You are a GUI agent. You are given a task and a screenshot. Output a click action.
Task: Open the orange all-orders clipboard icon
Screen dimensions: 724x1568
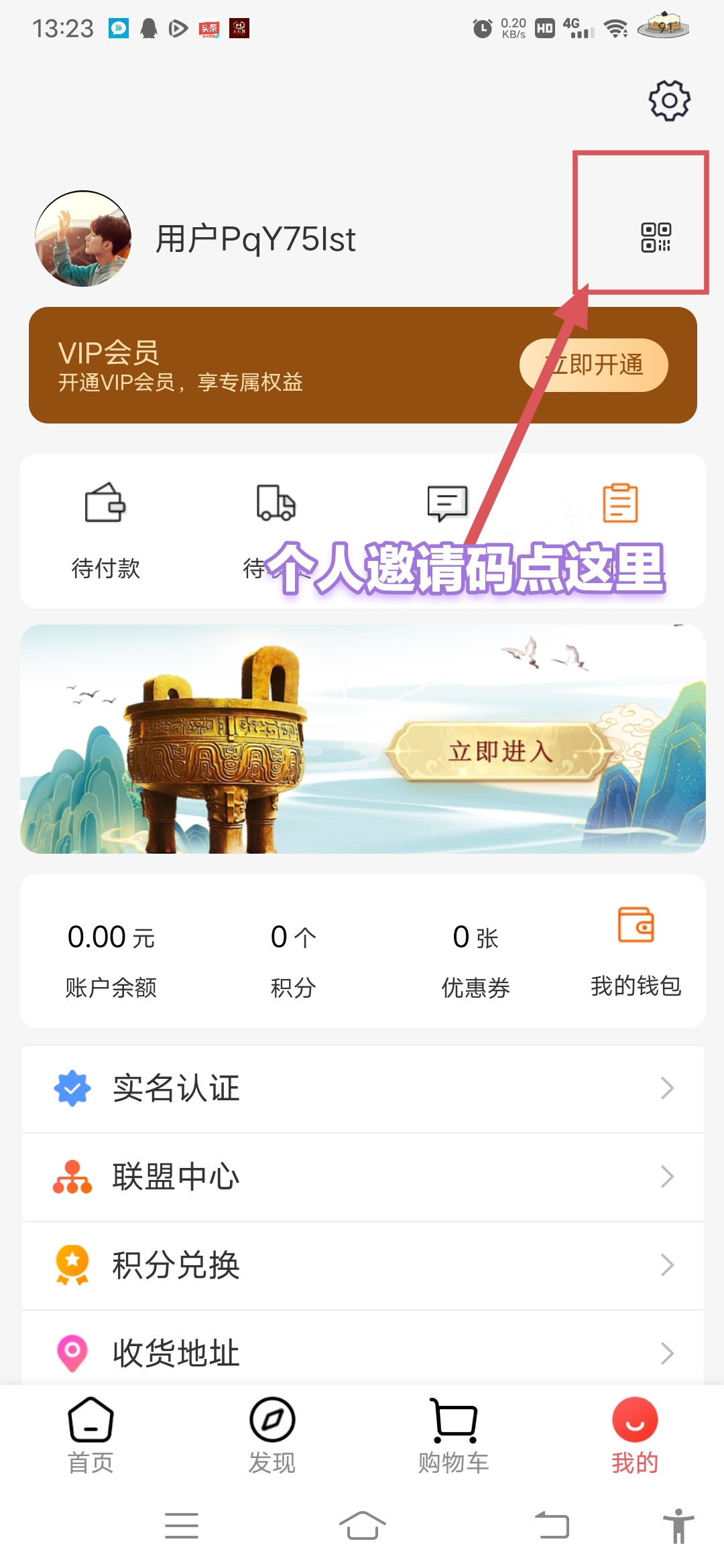coord(620,504)
